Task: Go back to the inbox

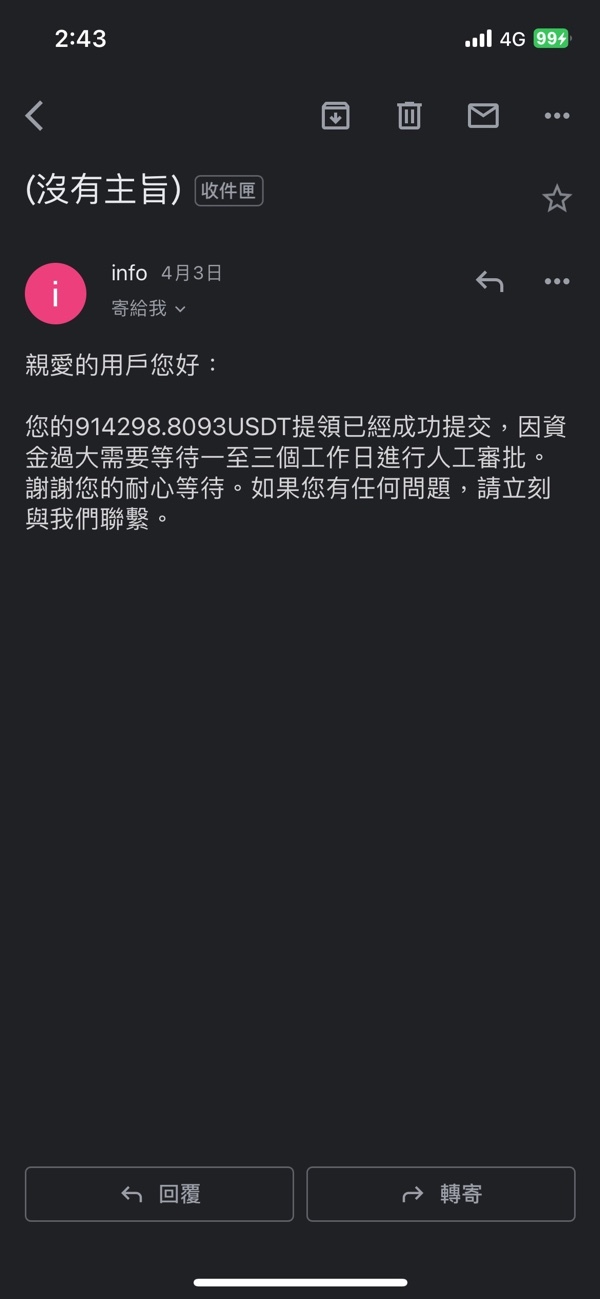Action: point(35,116)
